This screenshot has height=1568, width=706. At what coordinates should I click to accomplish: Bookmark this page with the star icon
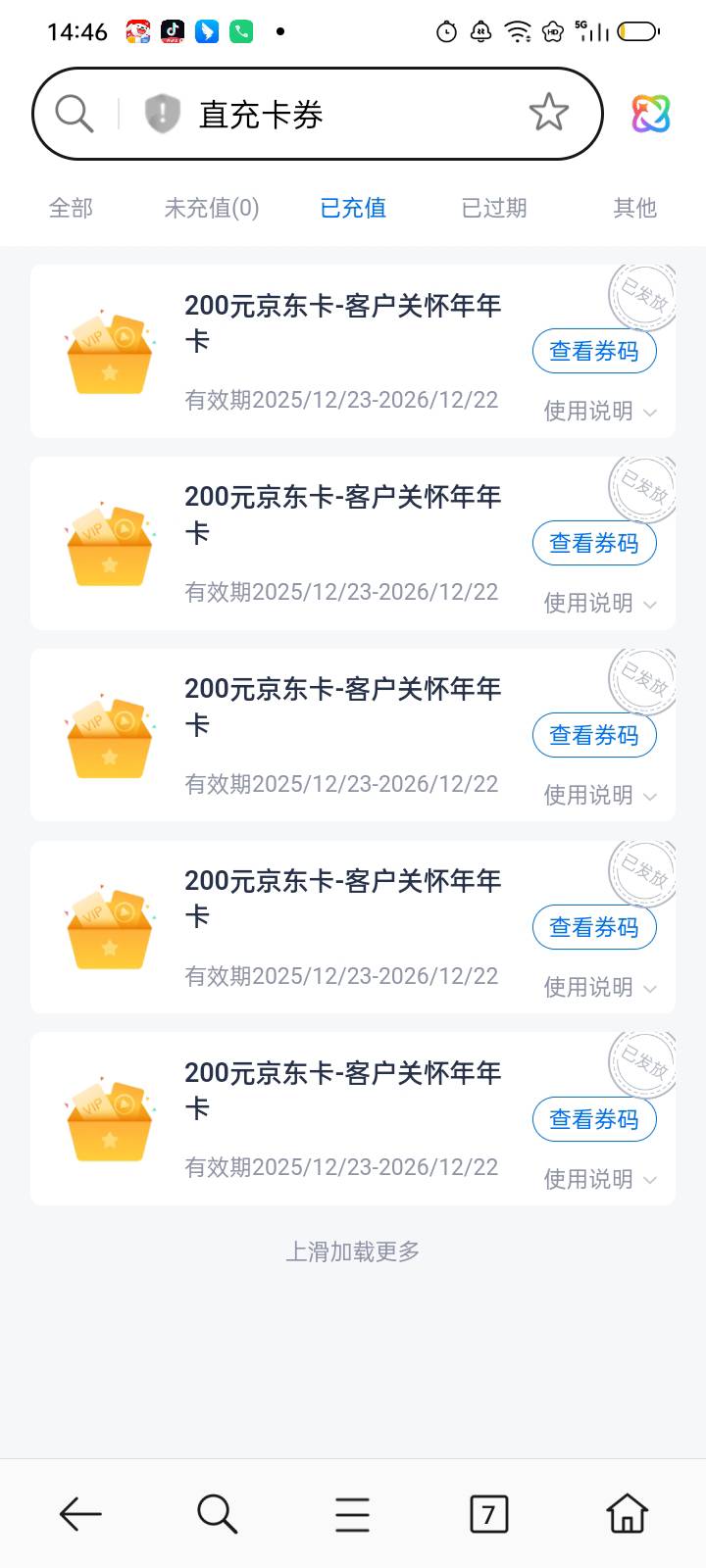click(x=548, y=113)
